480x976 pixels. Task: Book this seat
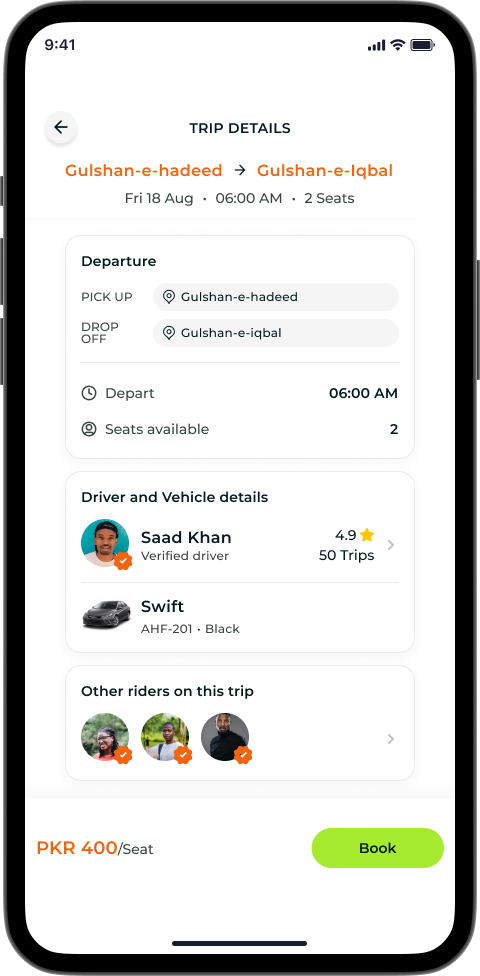pos(377,848)
